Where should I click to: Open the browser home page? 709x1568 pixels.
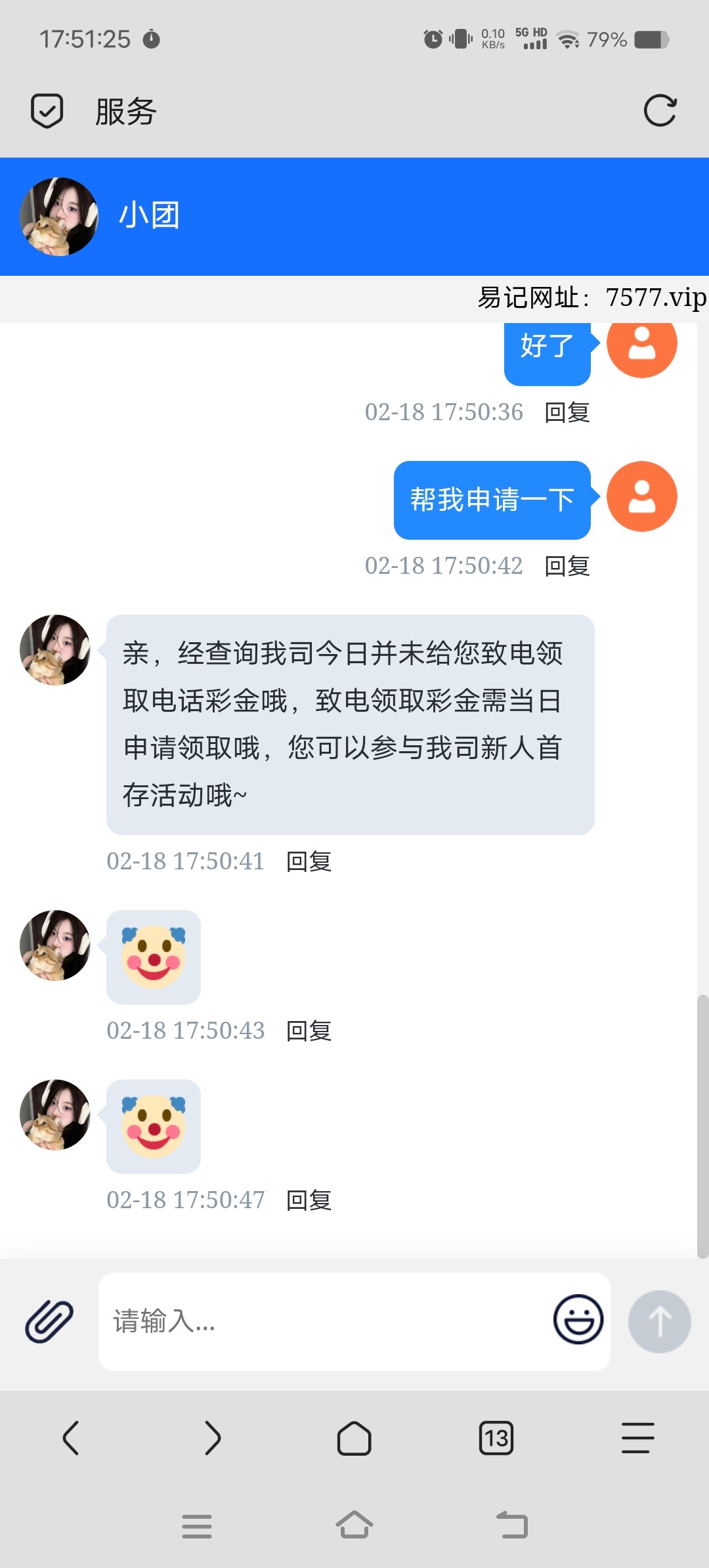coord(354,1438)
